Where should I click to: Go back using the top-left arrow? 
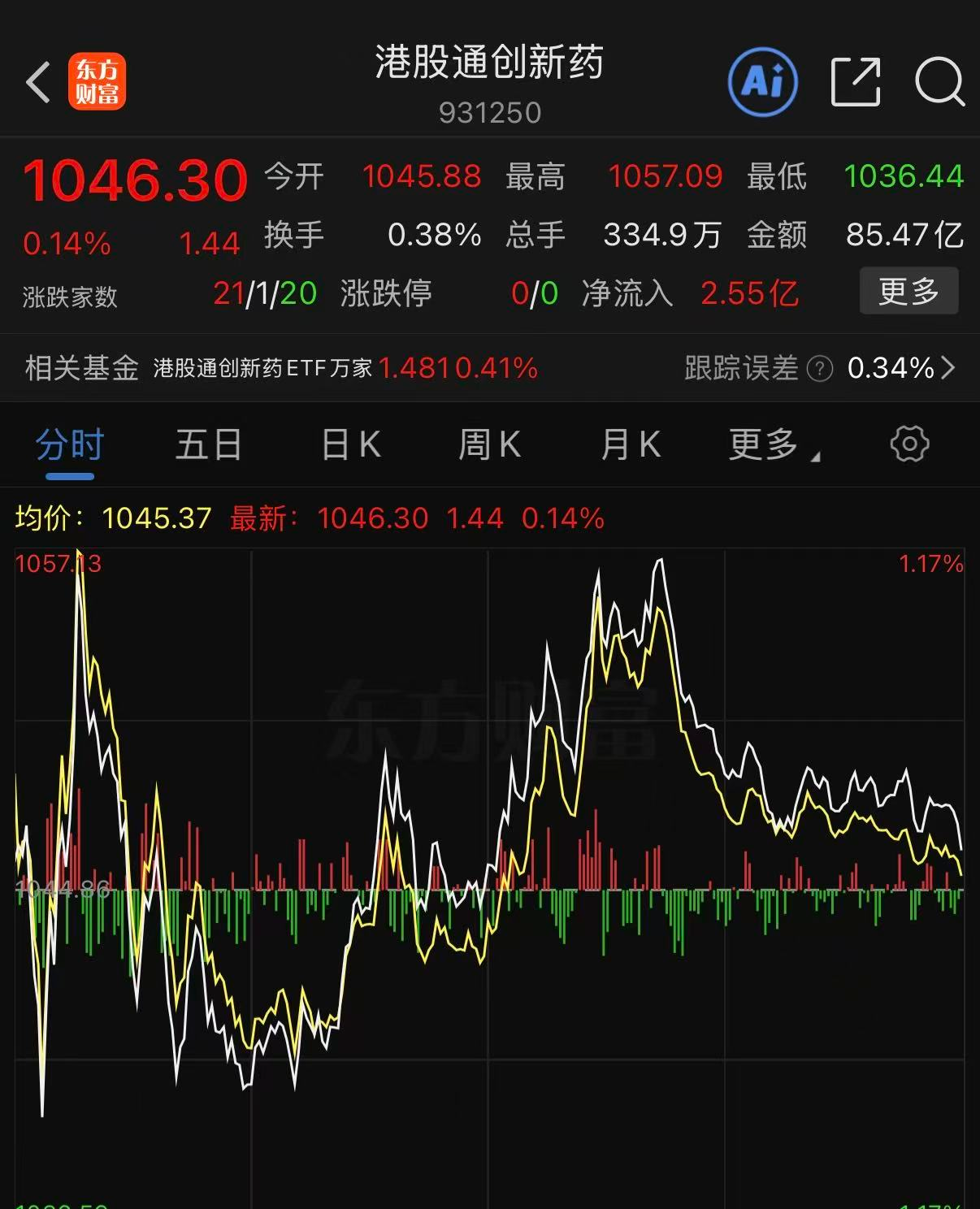38,81
